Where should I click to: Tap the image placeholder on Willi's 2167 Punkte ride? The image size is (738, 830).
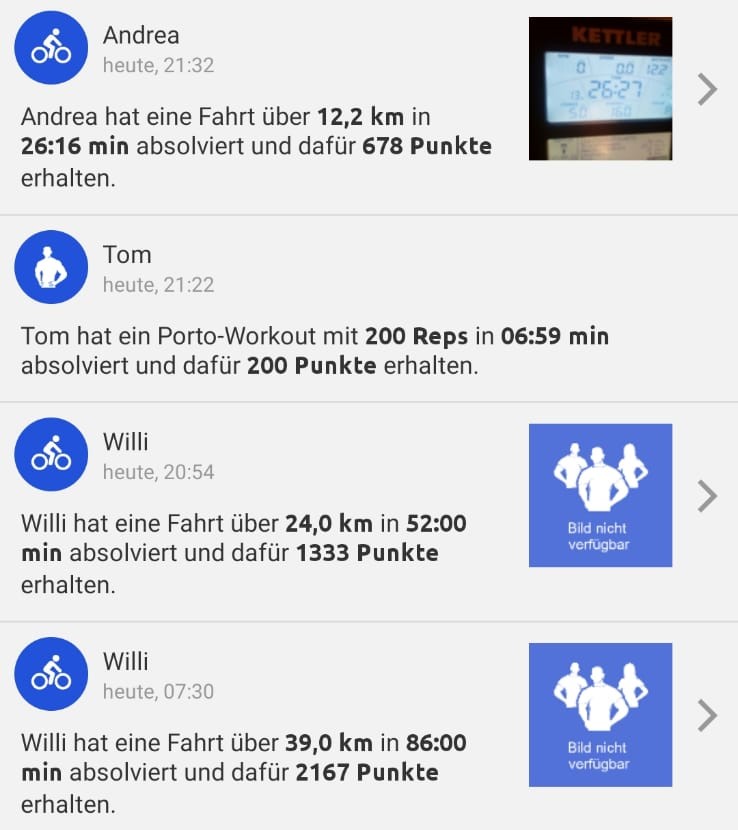point(600,715)
